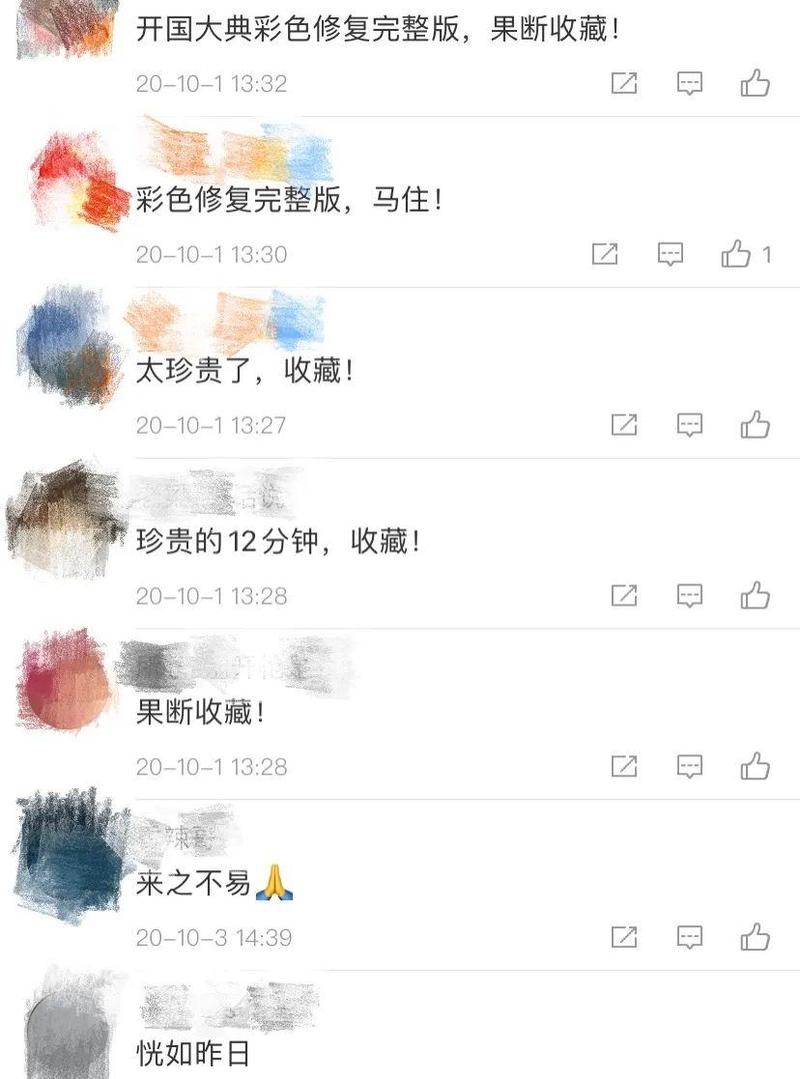Viewport: 800px width, 1079px height.
Task: Repost the comment '开国大典彩色修复完整版，果断收藏！'
Action: [624, 84]
